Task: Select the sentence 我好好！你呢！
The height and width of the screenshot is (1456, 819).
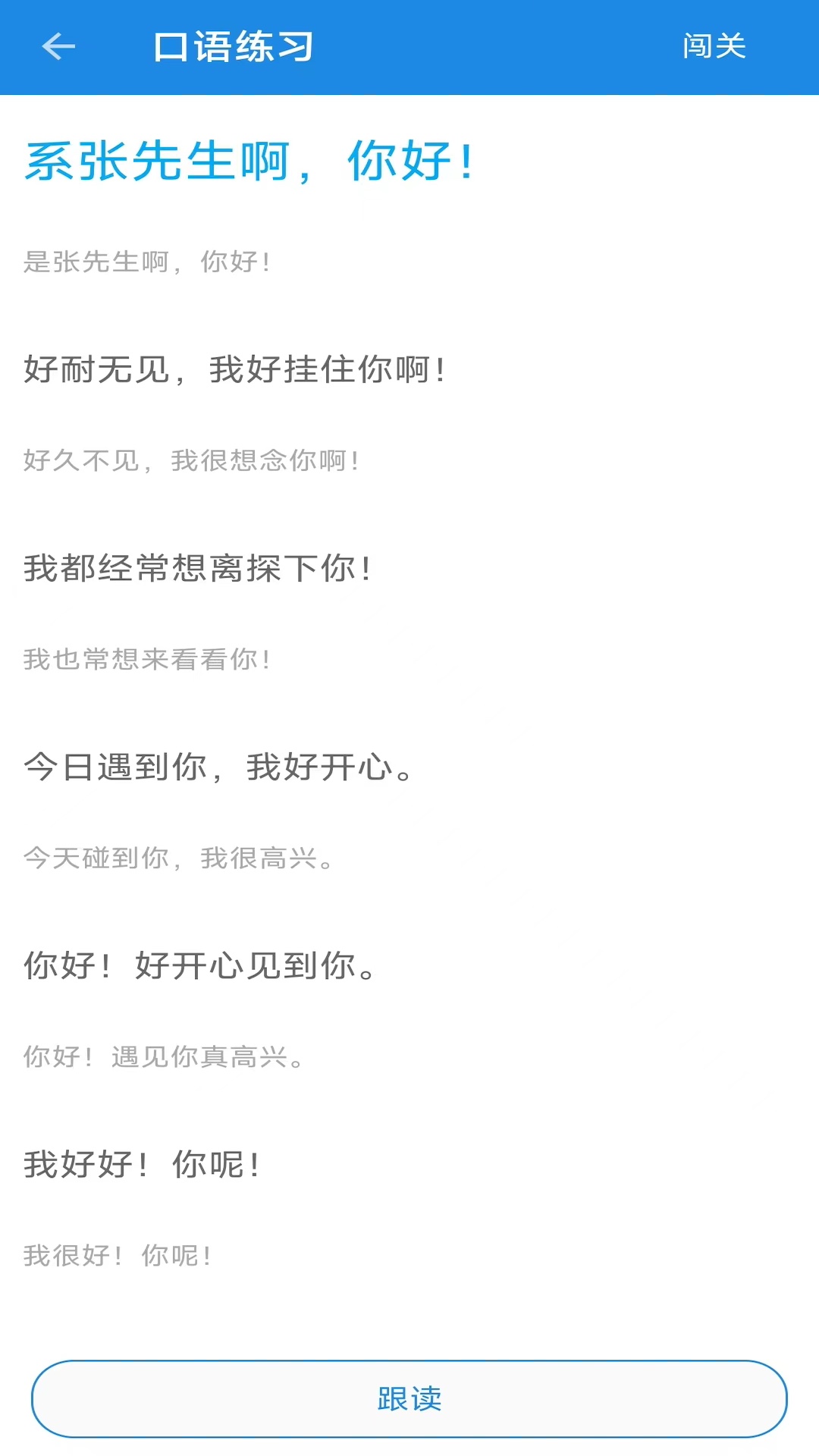Action: coord(142,1165)
